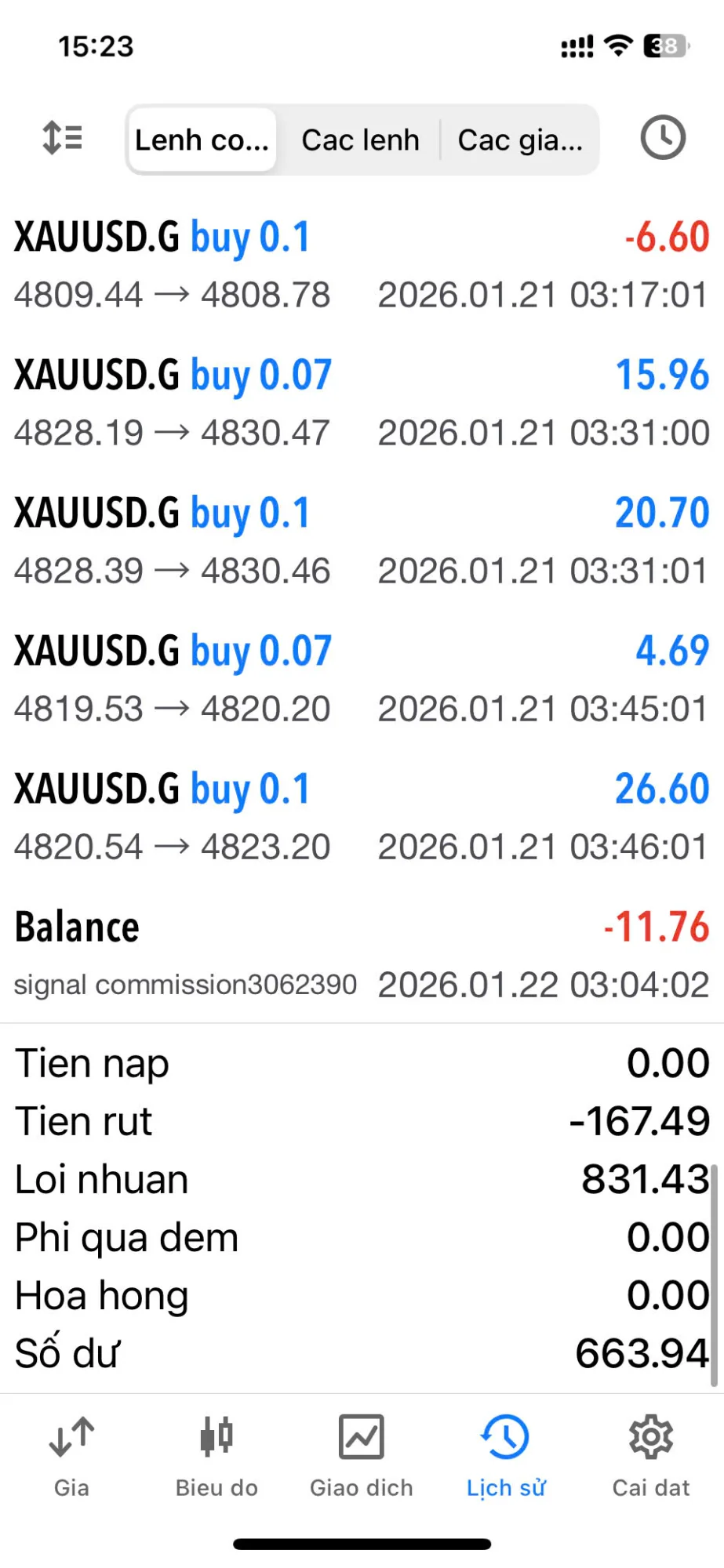Open the Balance commission entry
Image resolution: width=724 pixels, height=1568 pixels.
click(x=361, y=949)
